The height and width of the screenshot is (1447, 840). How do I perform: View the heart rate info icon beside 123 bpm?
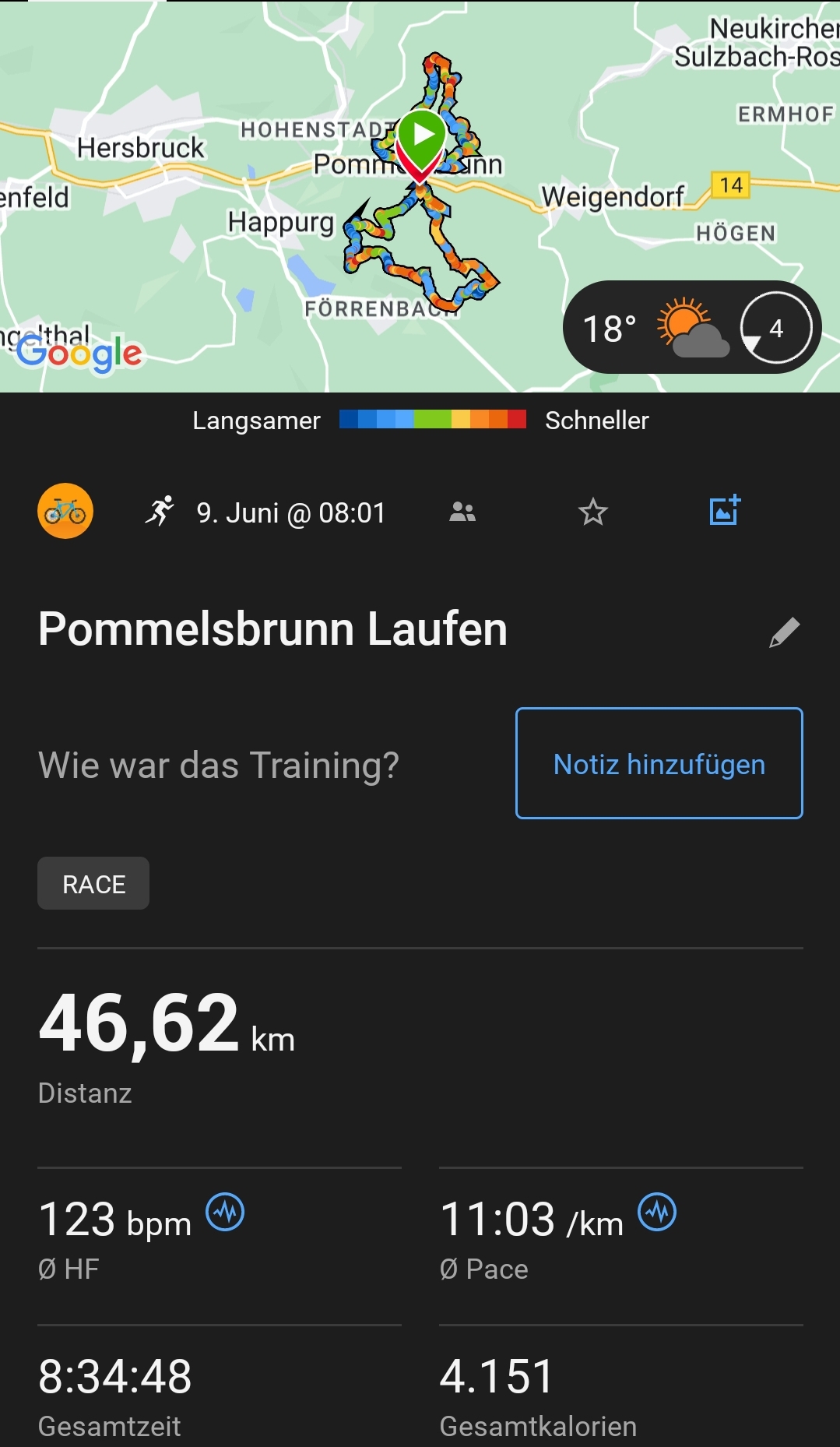coord(225,1213)
